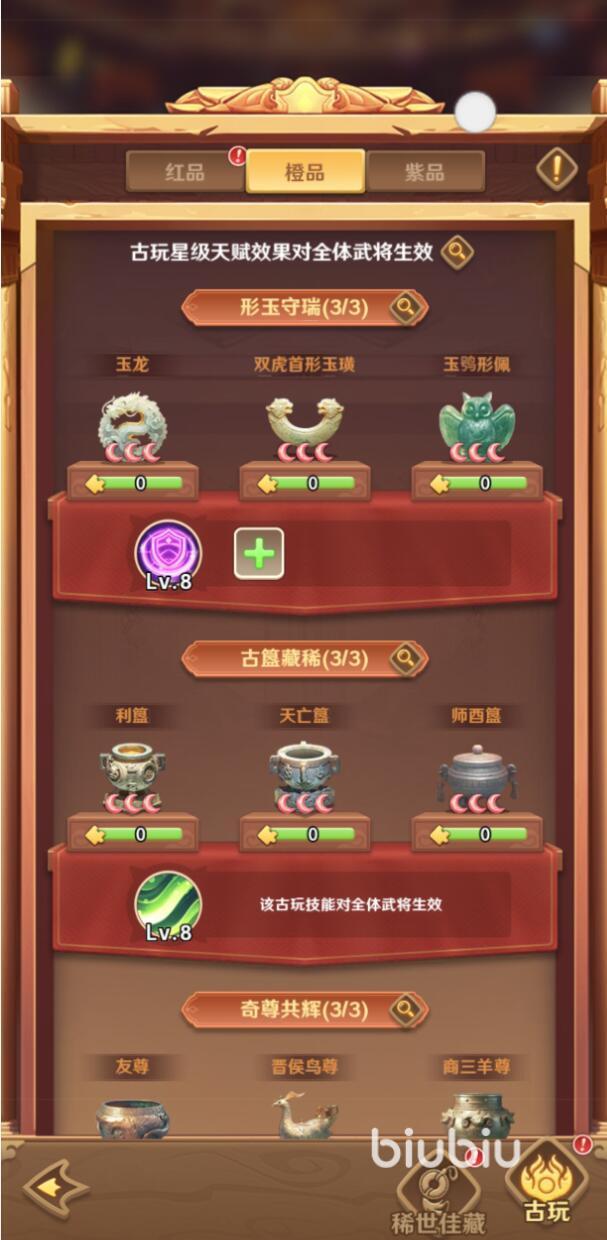Open details for 古簋藏稀(3/3)

(x=405, y=658)
